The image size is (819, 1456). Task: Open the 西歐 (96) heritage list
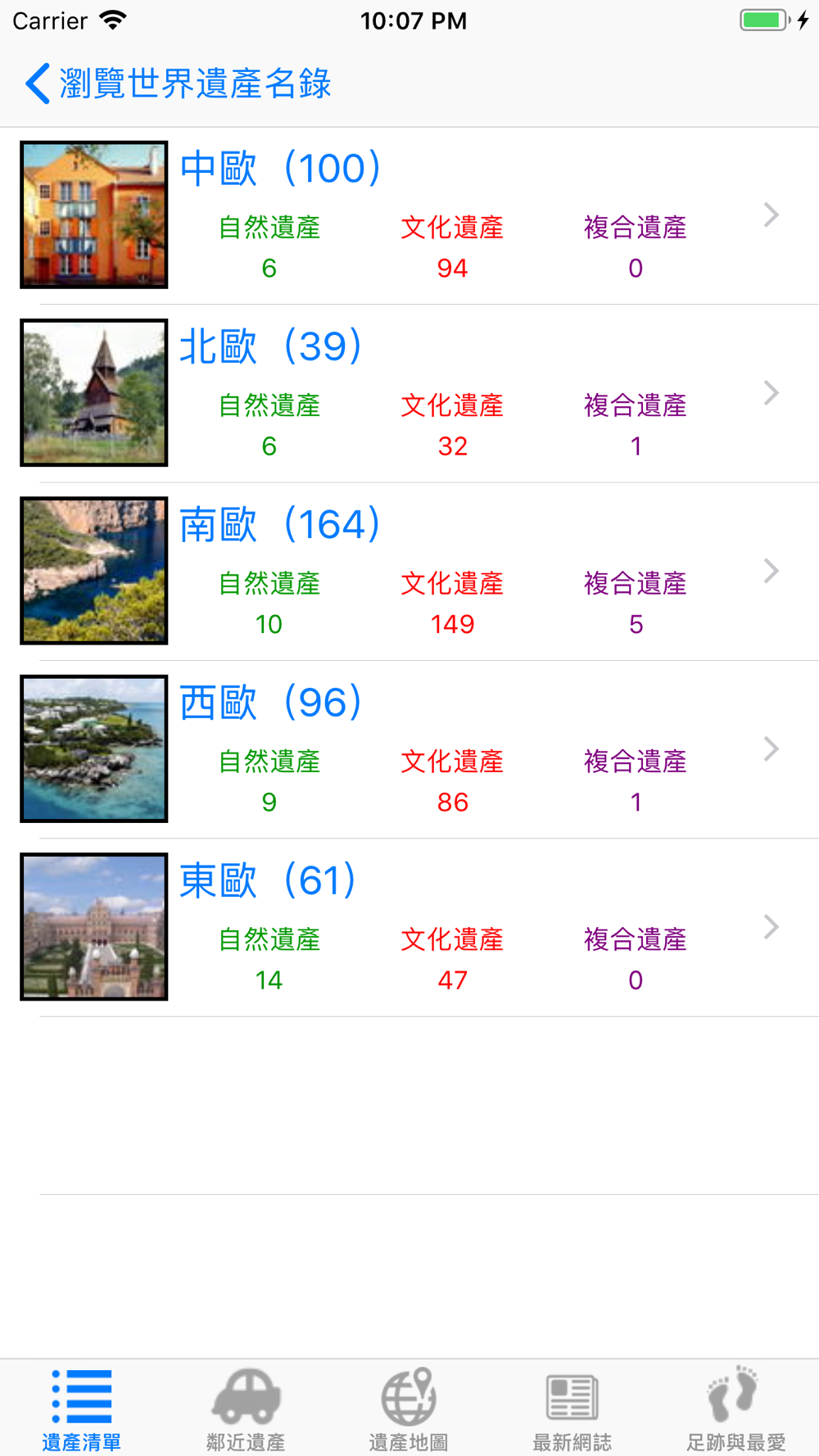(409, 748)
